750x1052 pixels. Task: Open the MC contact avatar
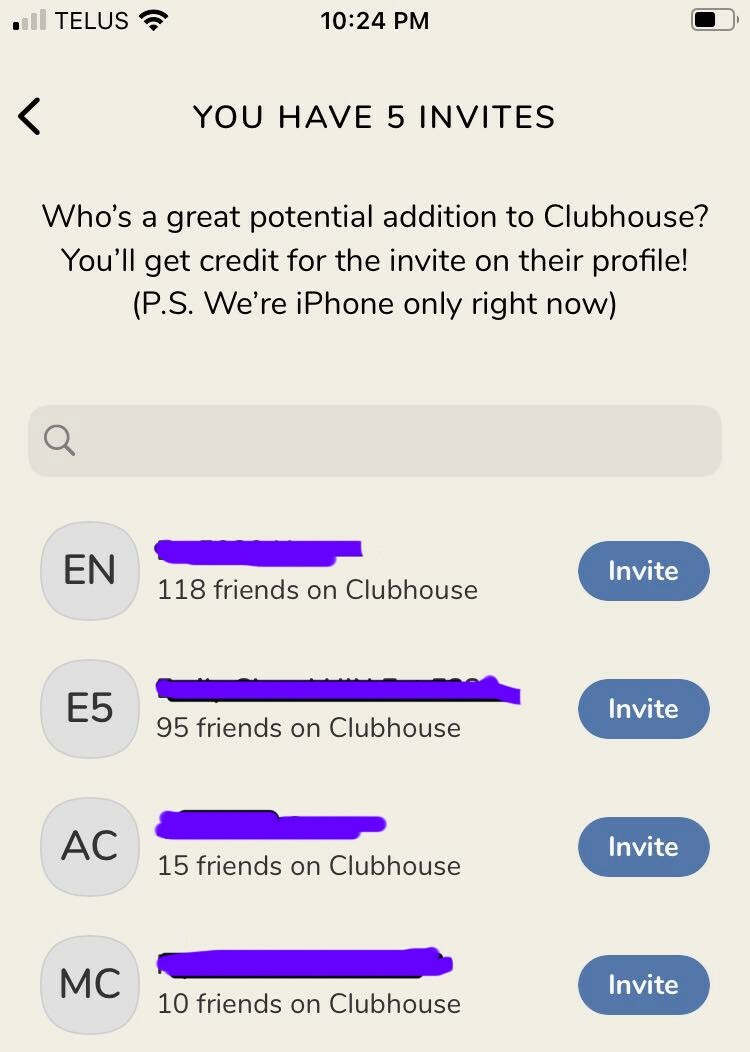point(89,984)
